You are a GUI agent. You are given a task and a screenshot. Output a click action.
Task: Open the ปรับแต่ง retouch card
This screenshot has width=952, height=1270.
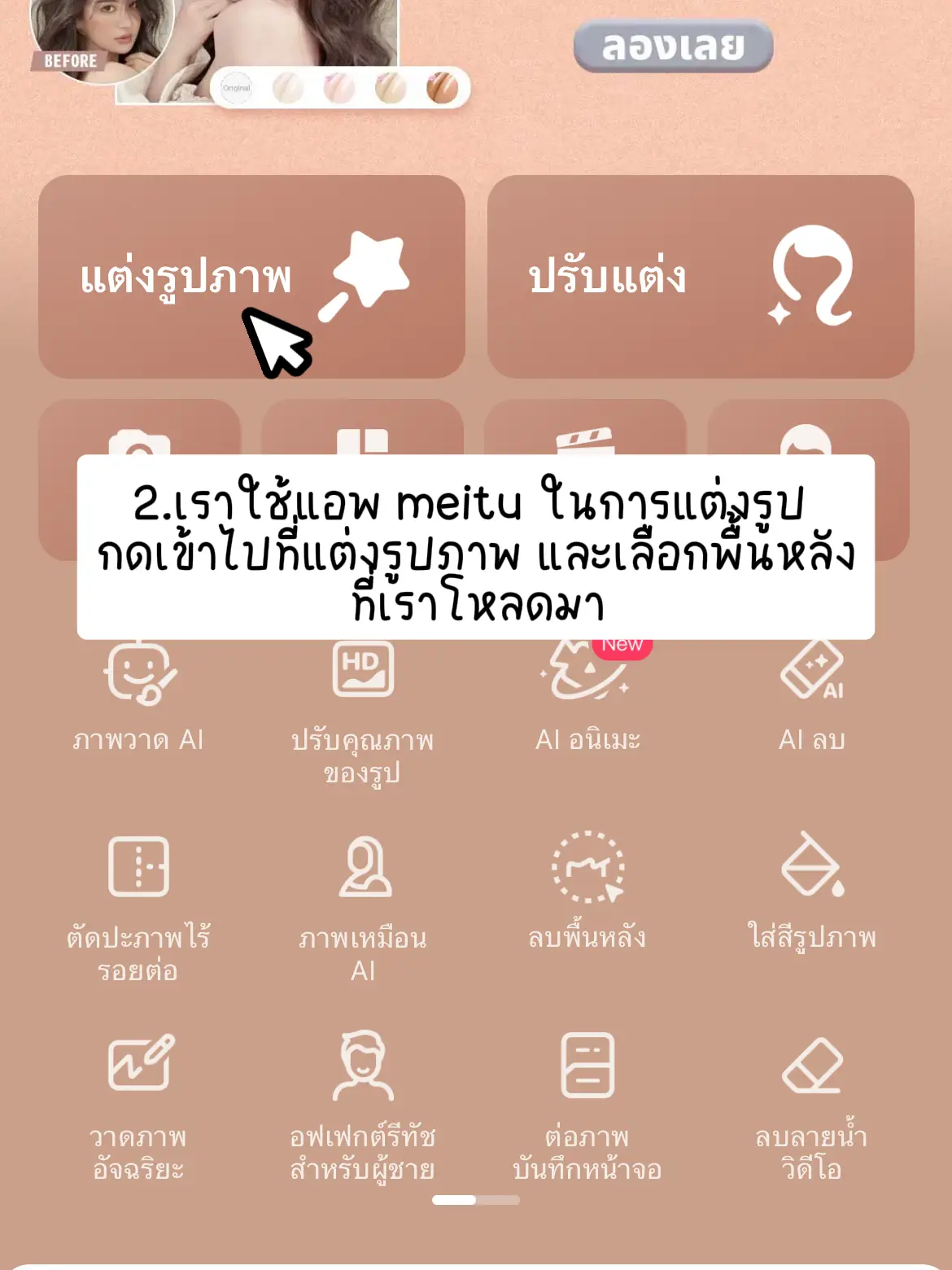click(700, 277)
